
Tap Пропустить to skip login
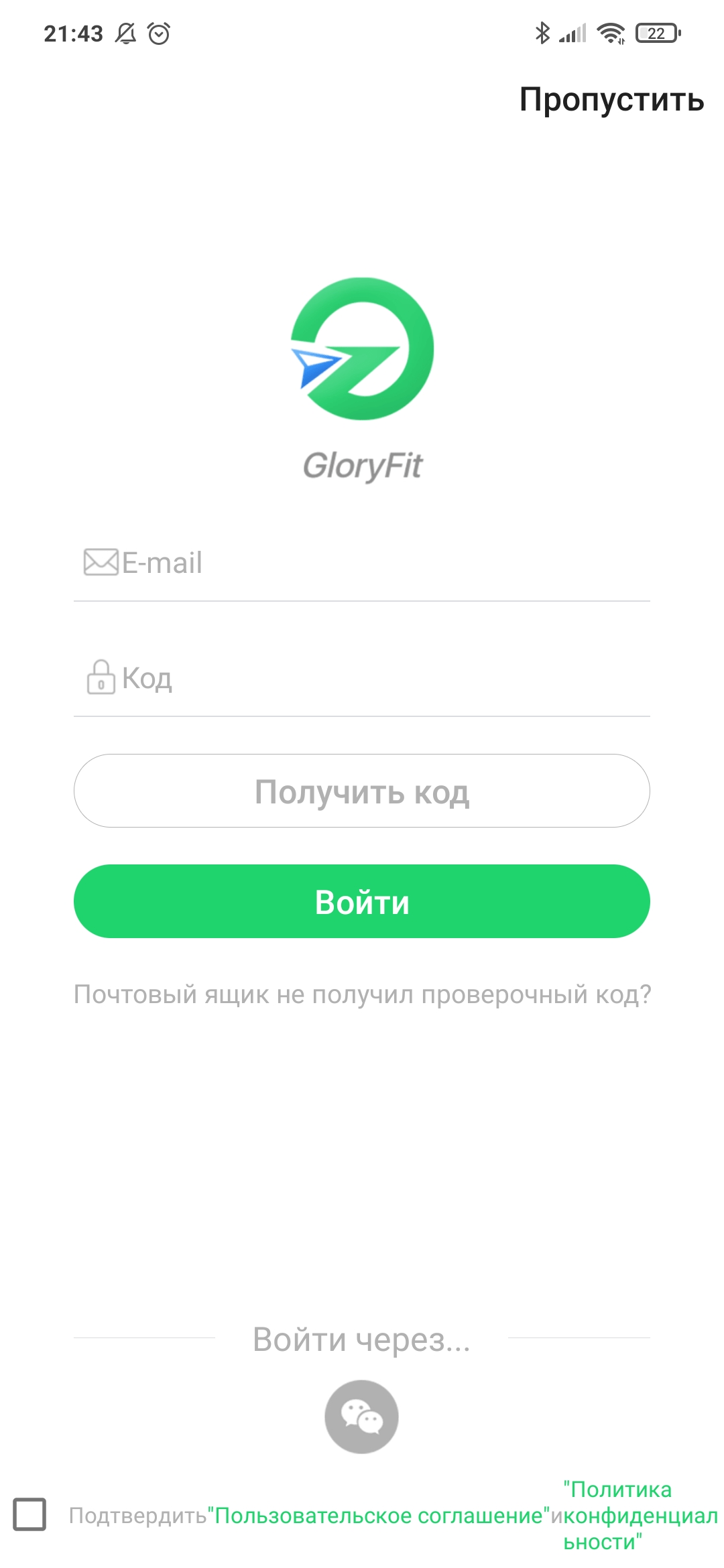tap(611, 100)
